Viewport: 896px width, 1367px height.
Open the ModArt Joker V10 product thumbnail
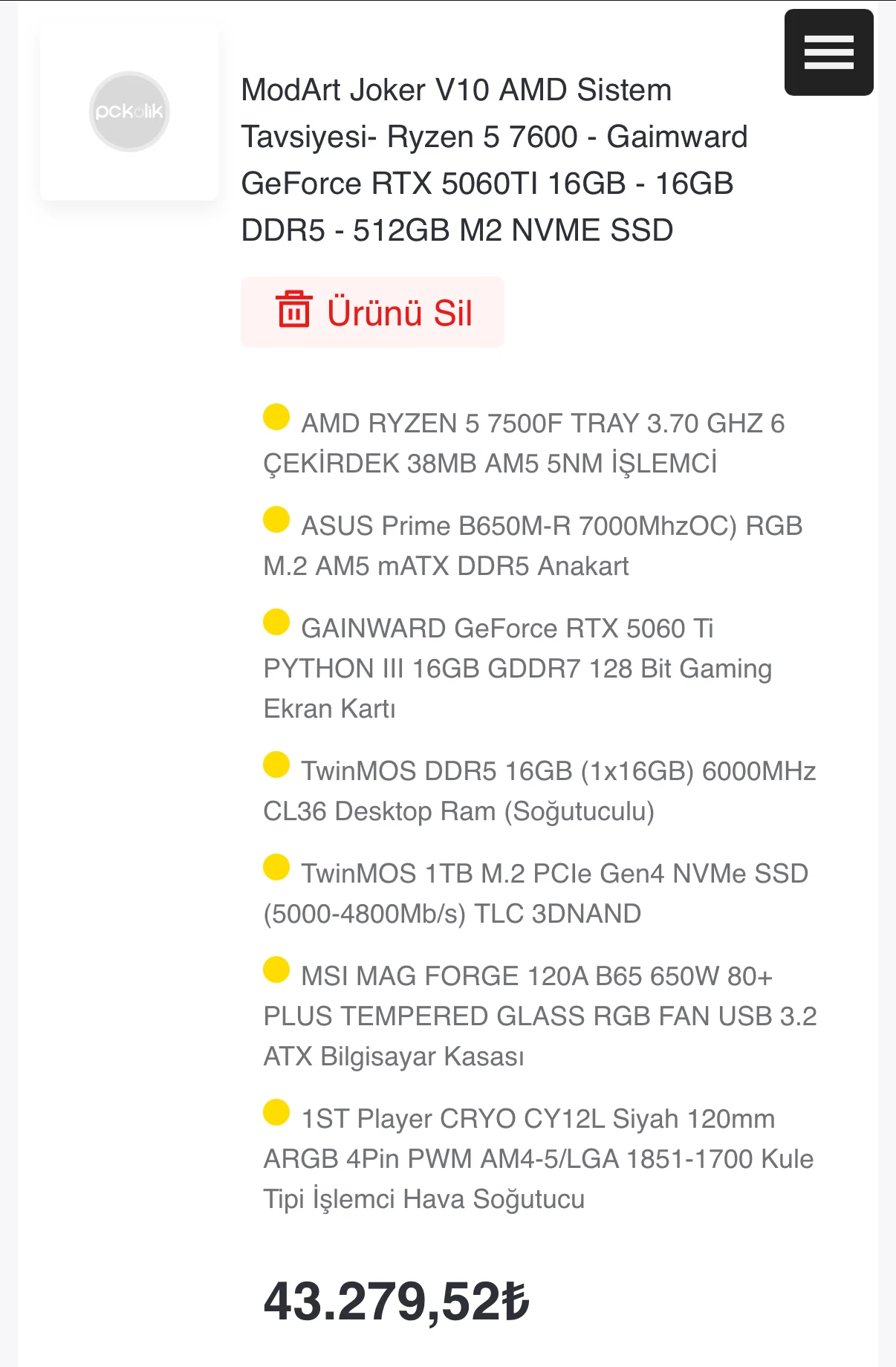coord(129,112)
